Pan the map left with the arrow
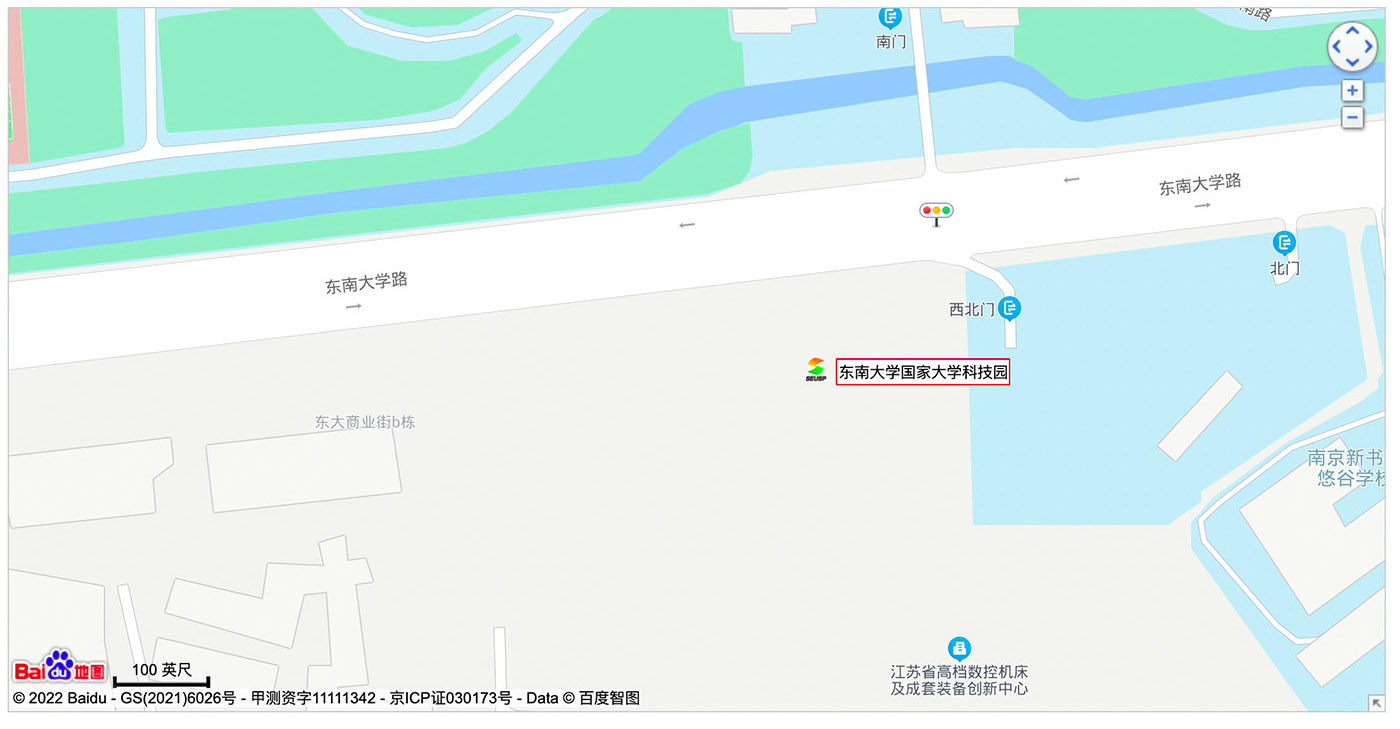This screenshot has width=1400, height=729. [1336, 47]
